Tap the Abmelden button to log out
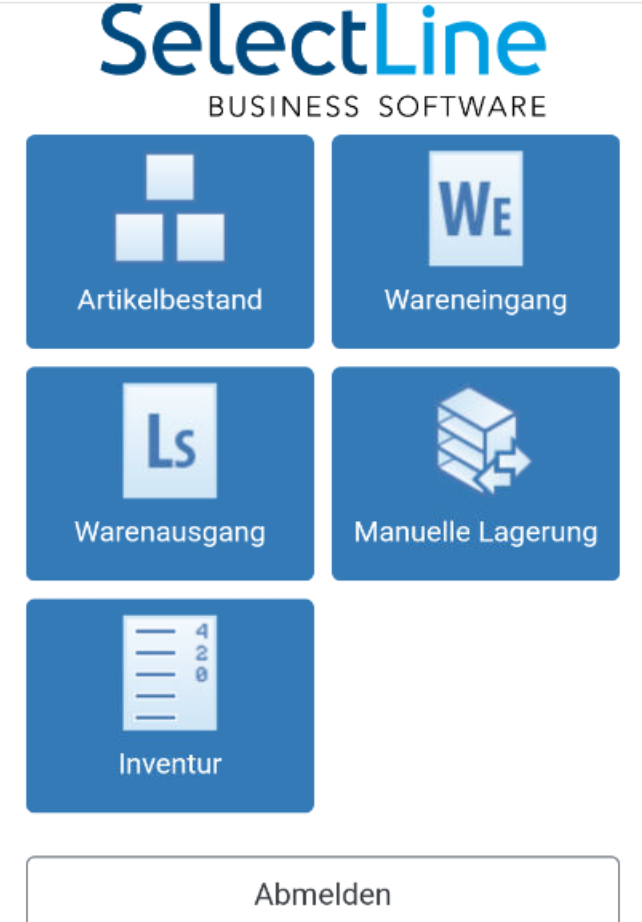642x922 pixels. [322, 890]
